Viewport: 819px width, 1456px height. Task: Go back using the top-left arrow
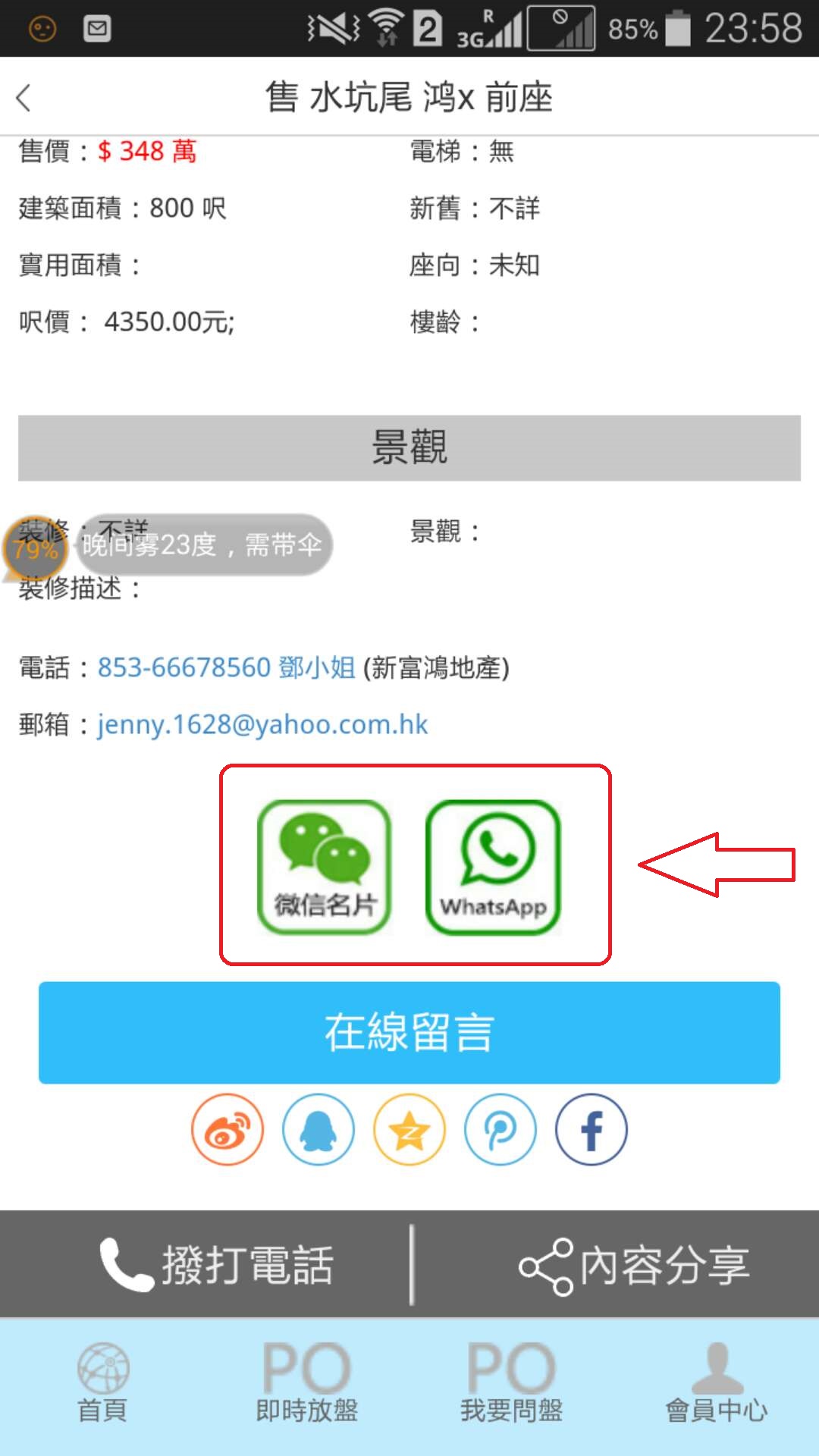[x=24, y=98]
